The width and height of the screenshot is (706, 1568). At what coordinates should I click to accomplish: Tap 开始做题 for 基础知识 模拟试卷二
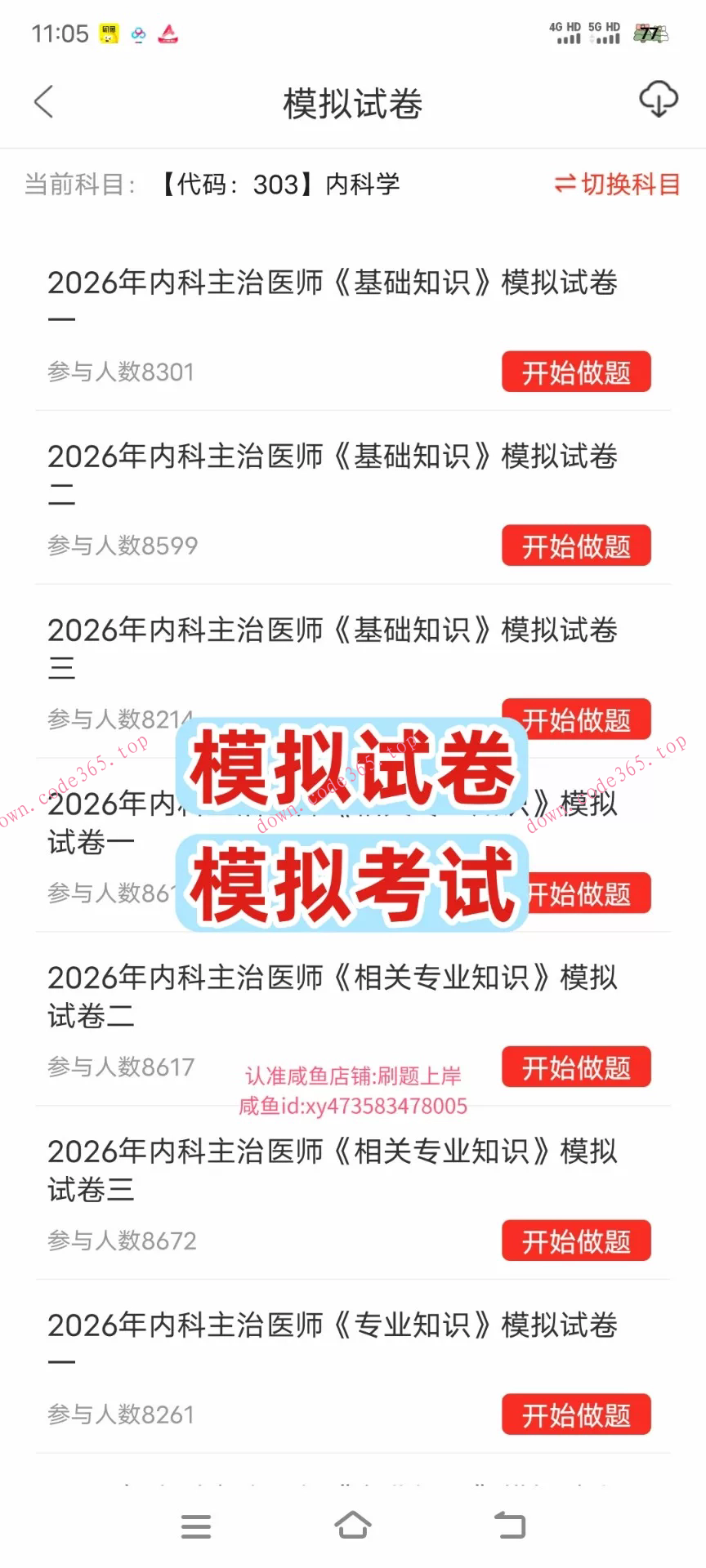576,546
